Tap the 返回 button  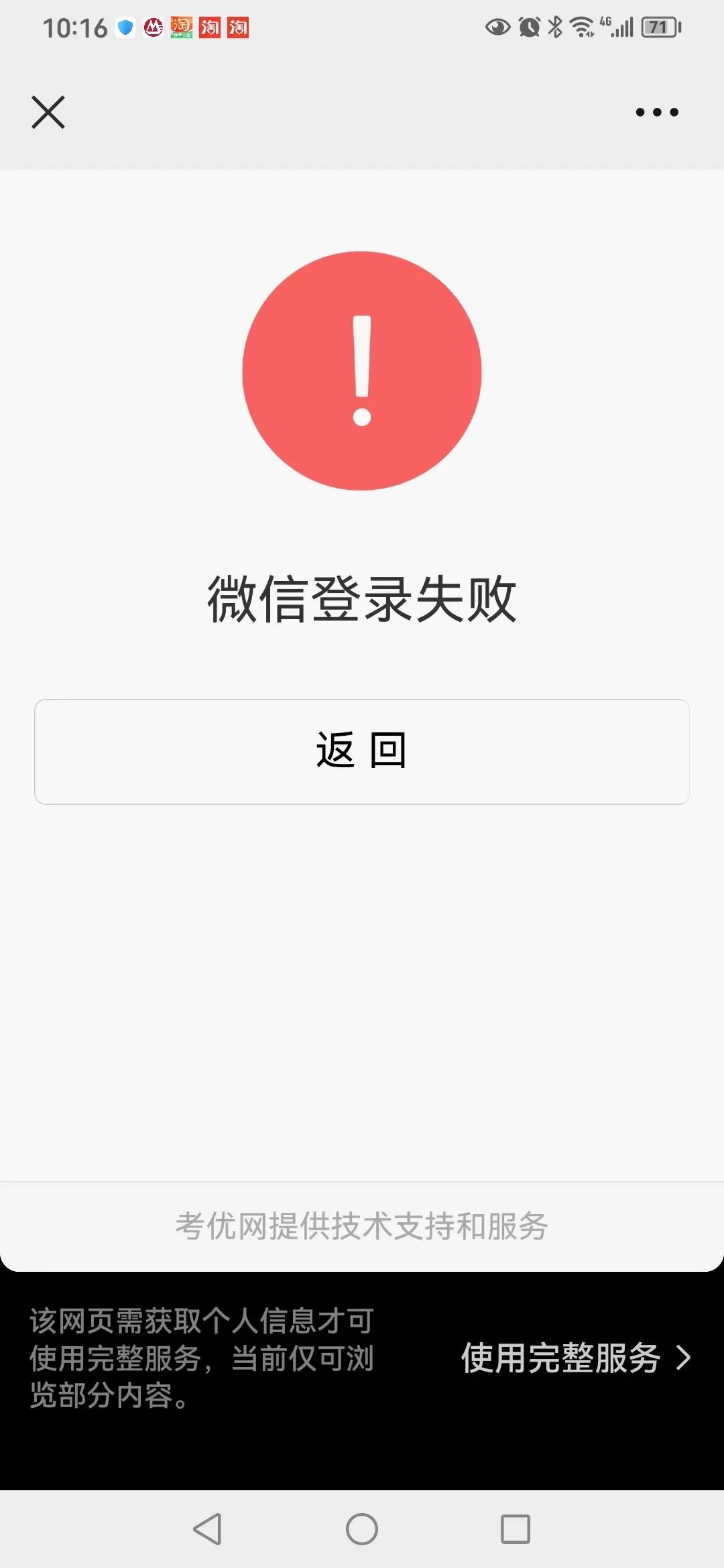[x=362, y=751]
